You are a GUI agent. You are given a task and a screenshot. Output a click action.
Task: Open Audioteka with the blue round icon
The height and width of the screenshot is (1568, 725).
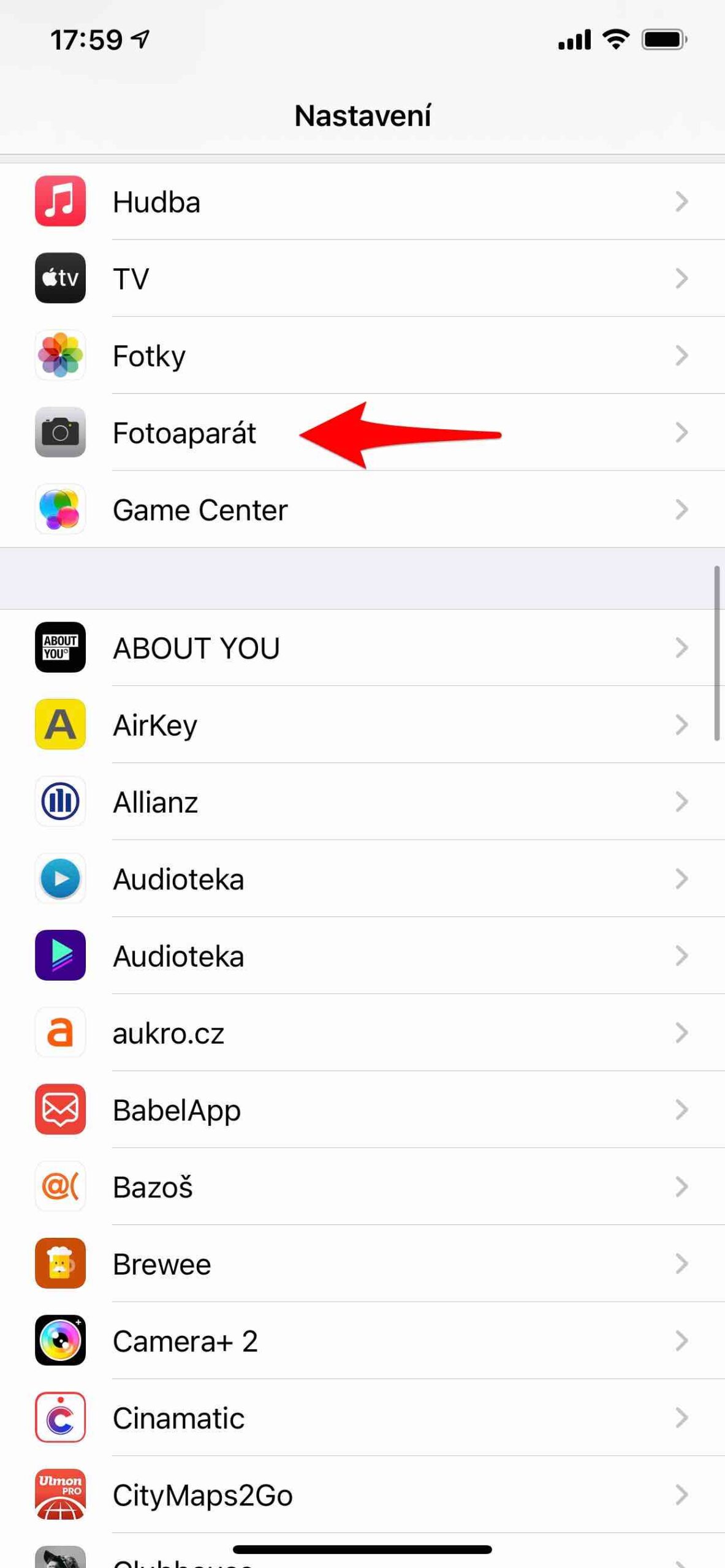coord(362,879)
